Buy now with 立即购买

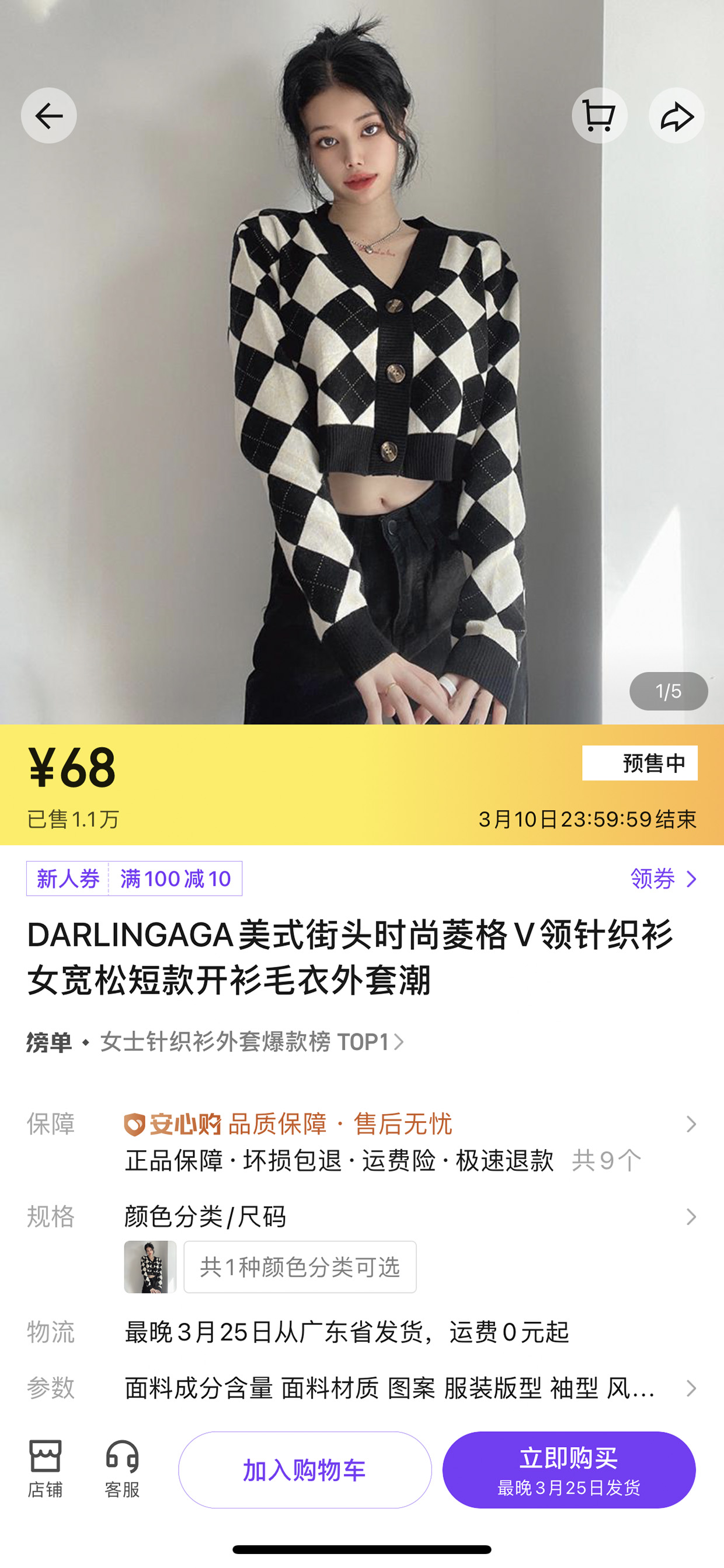click(569, 1469)
